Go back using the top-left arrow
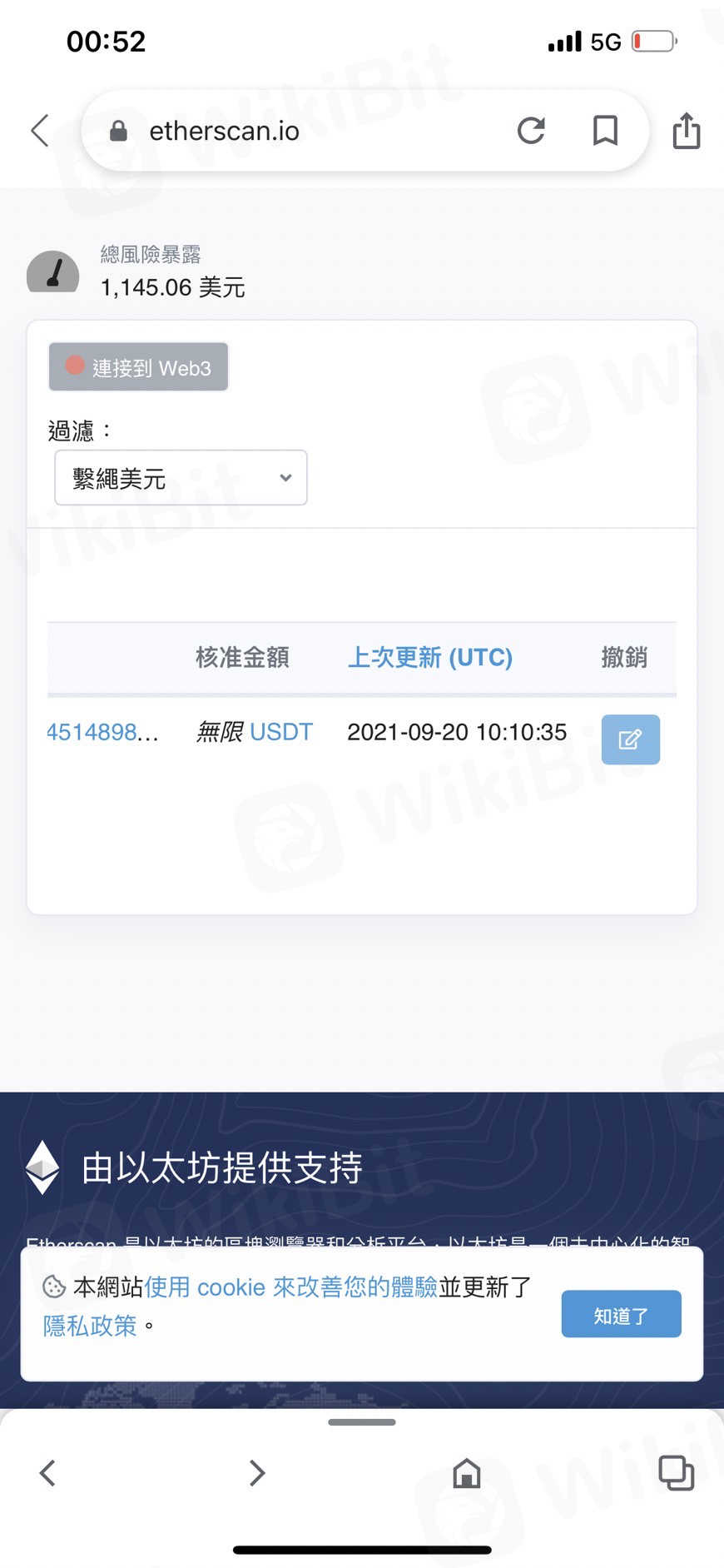 [x=40, y=131]
